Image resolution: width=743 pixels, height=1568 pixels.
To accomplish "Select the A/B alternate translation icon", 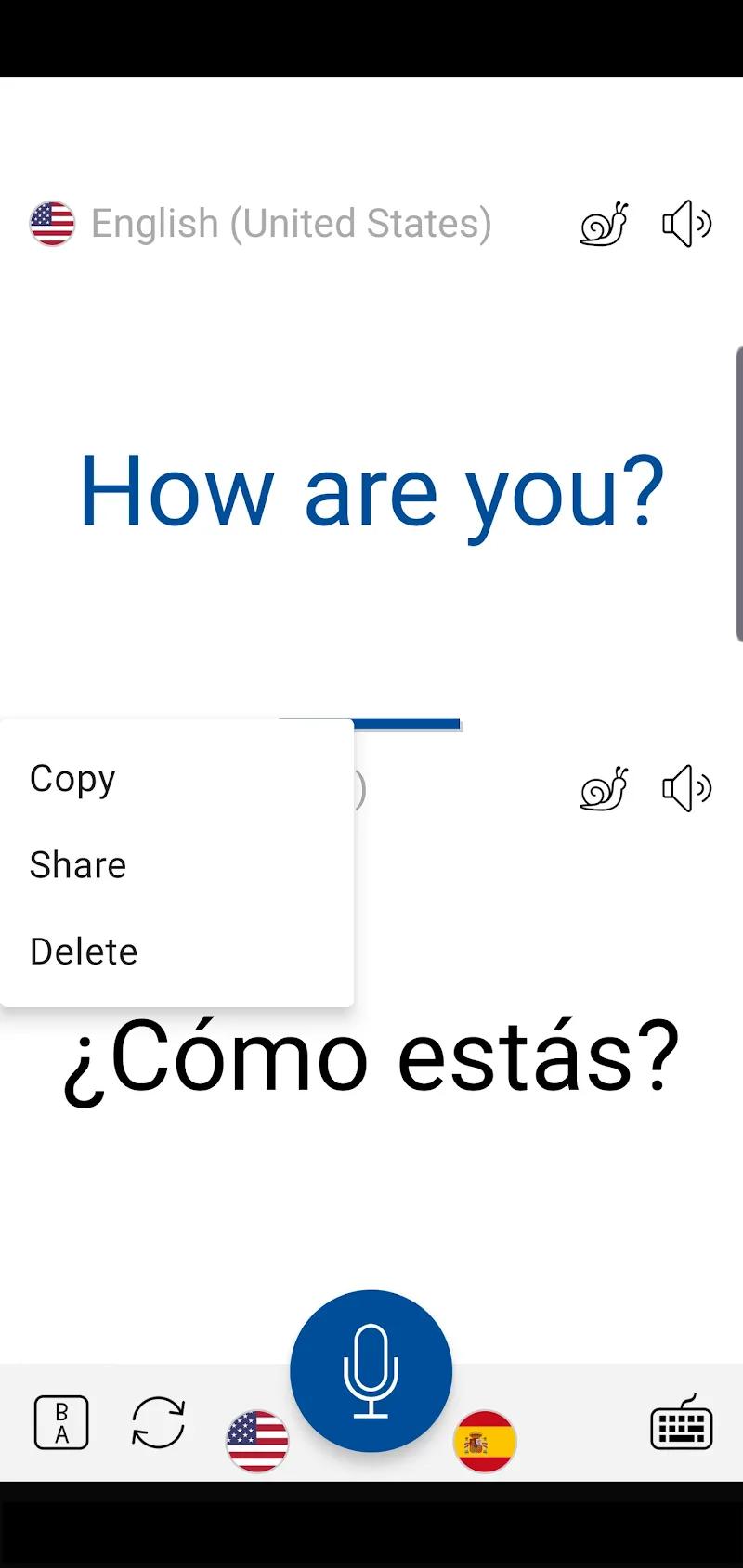I will (x=60, y=1423).
